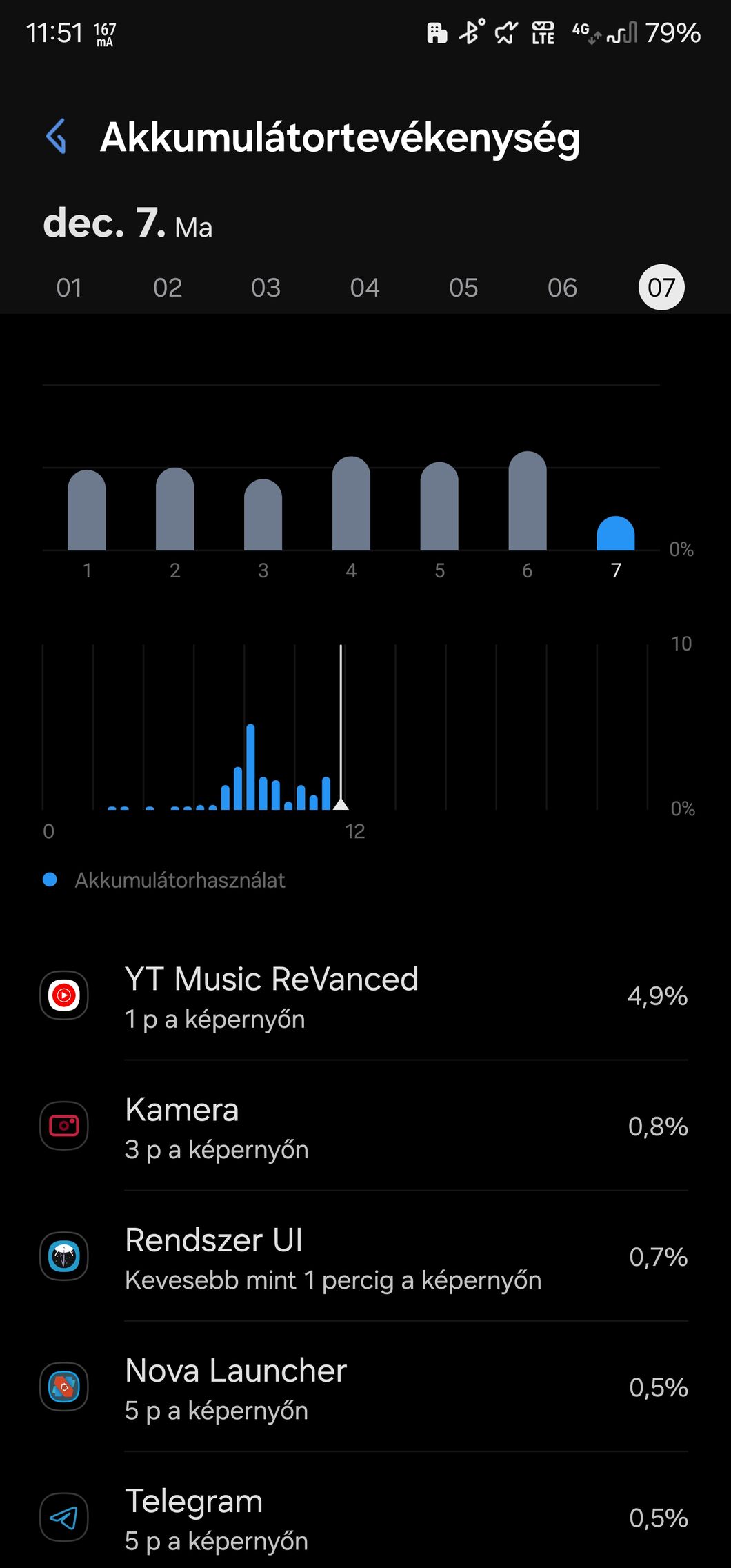The height and width of the screenshot is (1568, 731).
Task: Select date 02 in the date strip
Action: (168, 288)
